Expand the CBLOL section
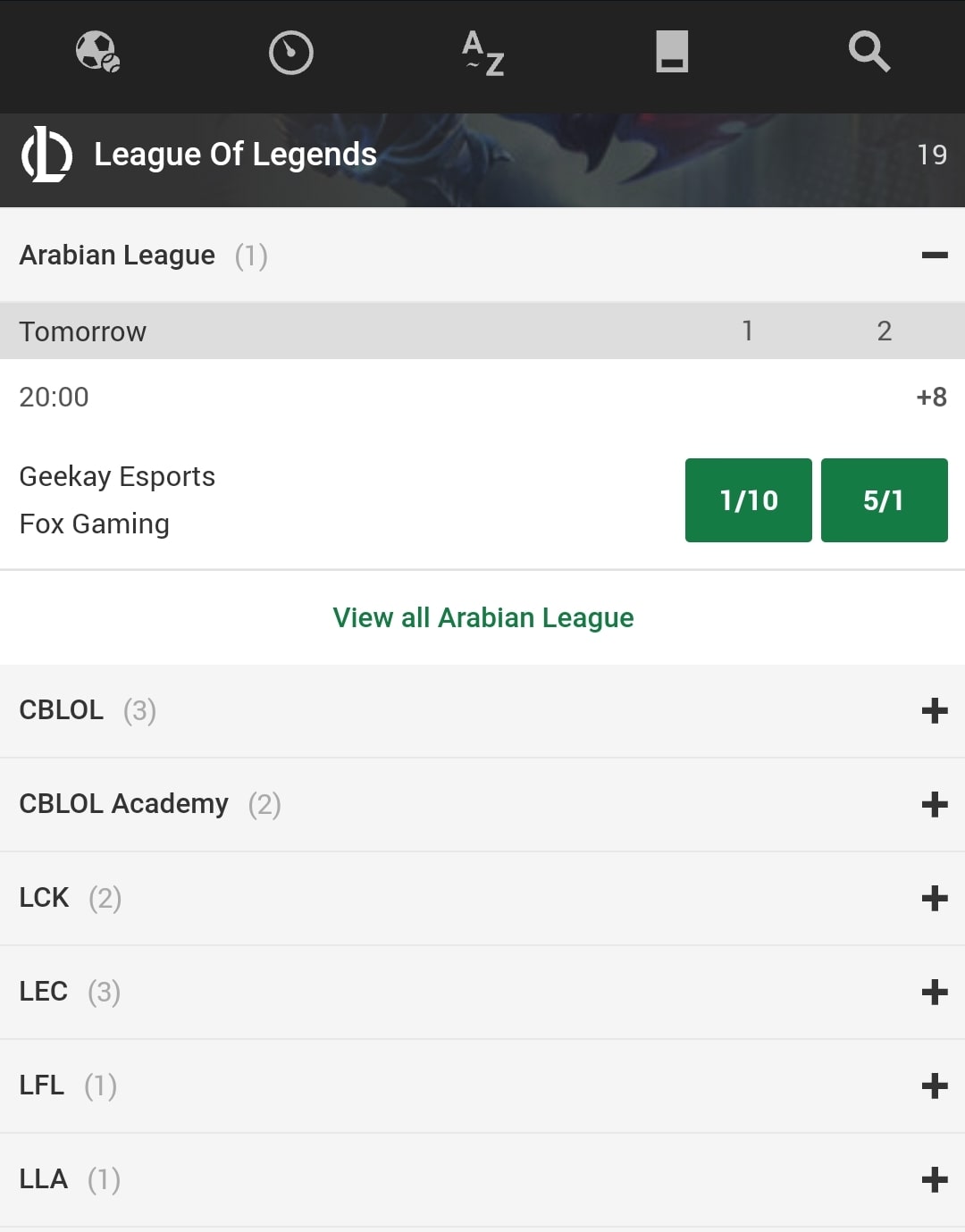 point(935,711)
